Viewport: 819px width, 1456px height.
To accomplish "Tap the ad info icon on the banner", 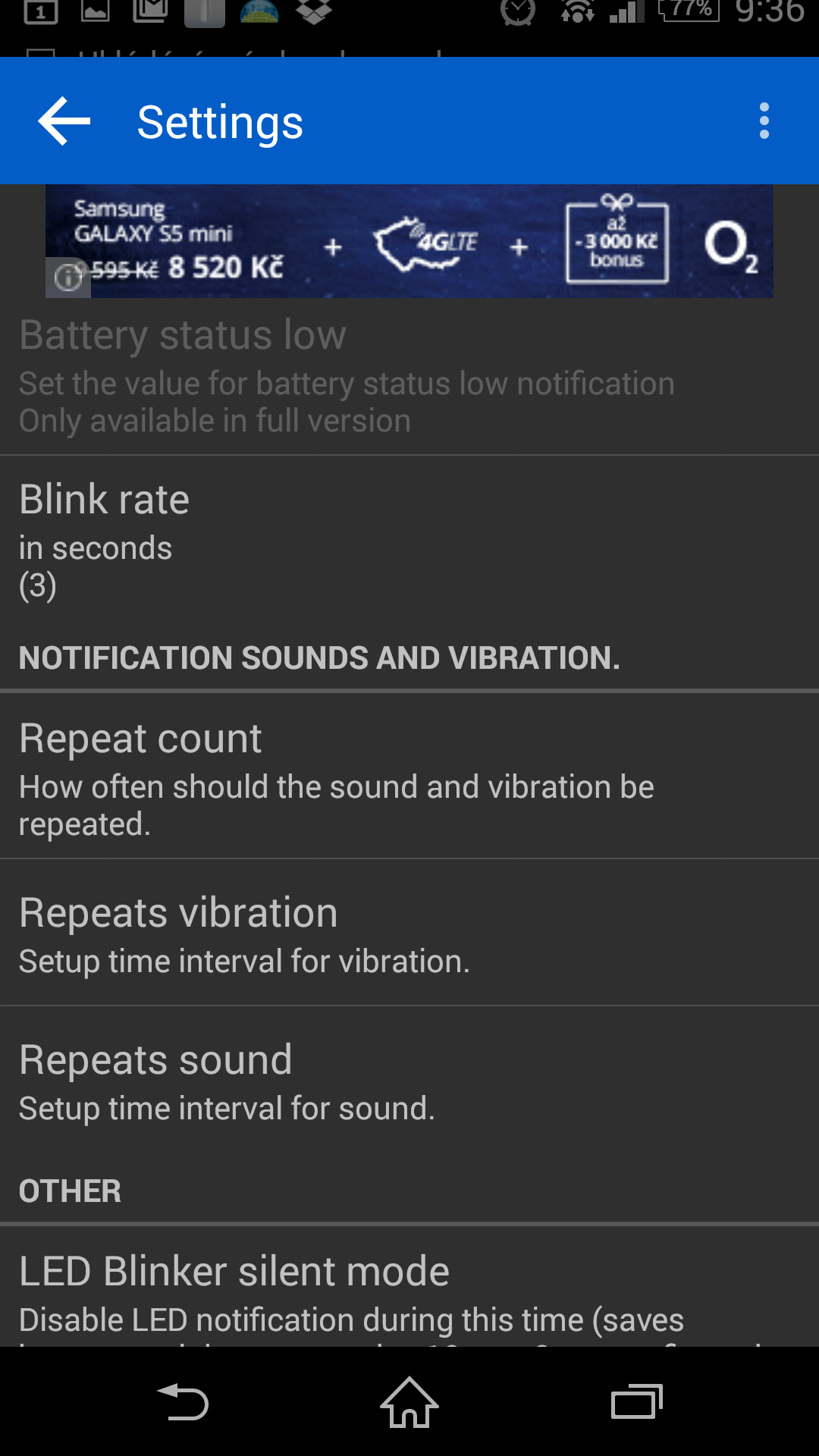I will click(x=68, y=278).
